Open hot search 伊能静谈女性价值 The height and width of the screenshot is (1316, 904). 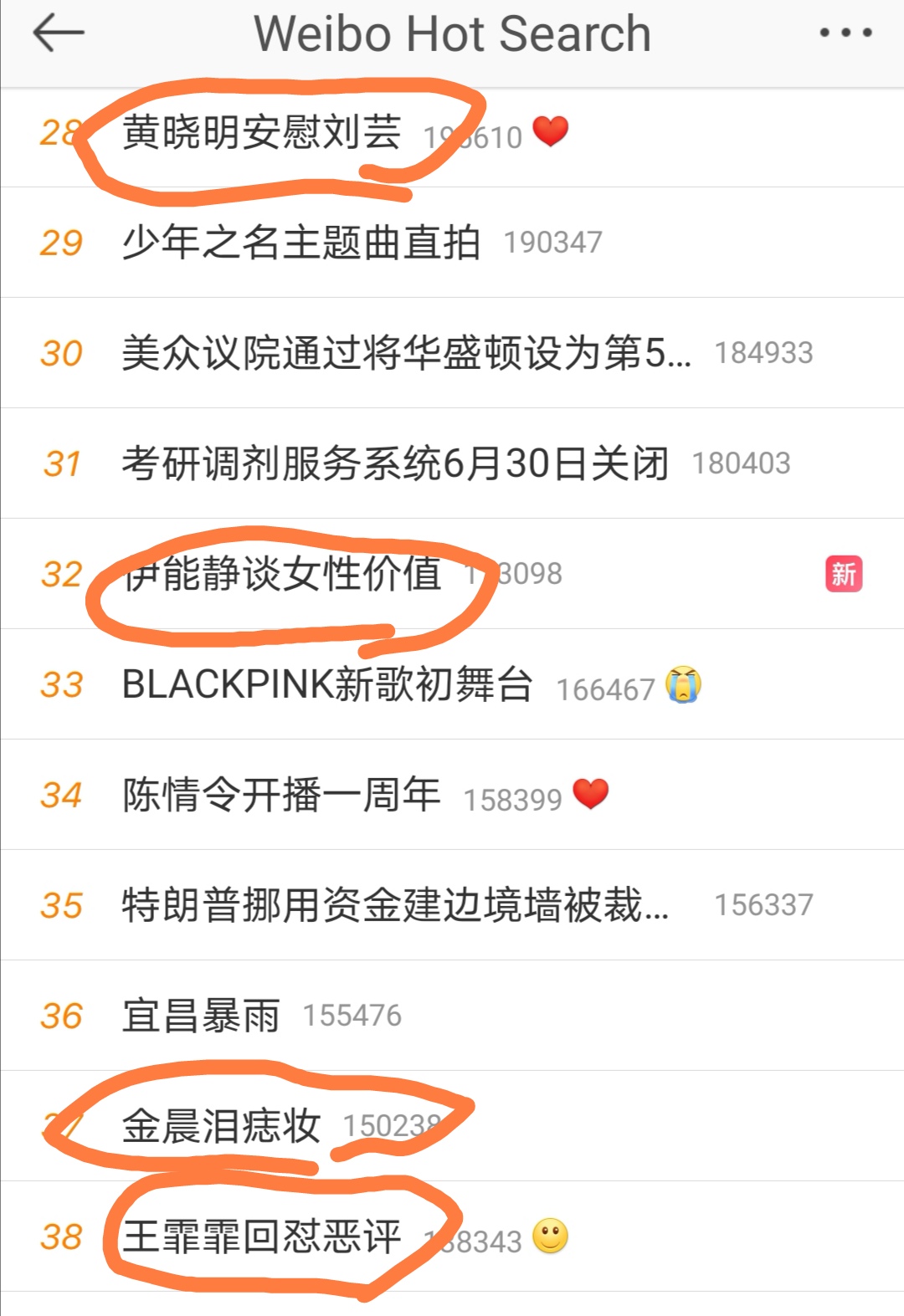point(282,574)
